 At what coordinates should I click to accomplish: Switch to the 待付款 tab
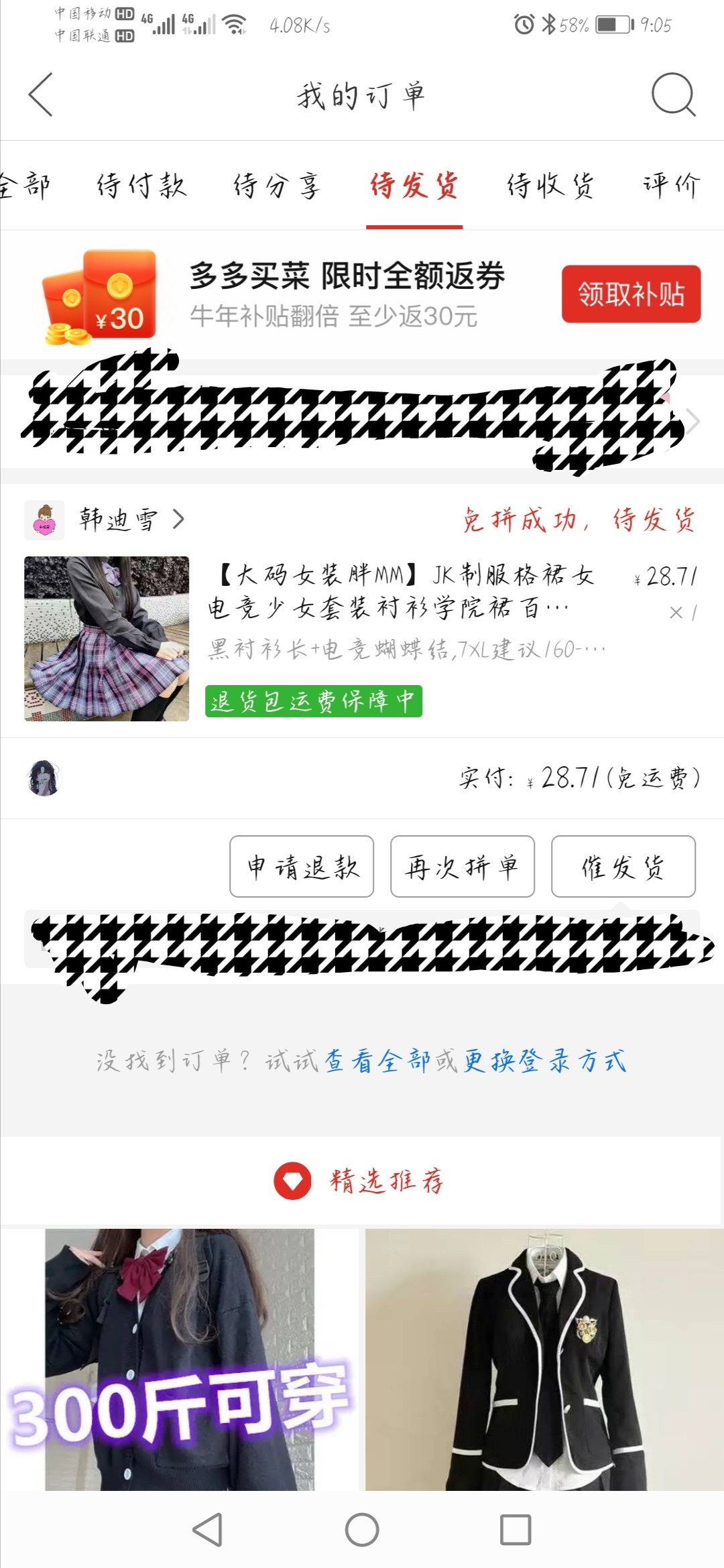point(141,186)
